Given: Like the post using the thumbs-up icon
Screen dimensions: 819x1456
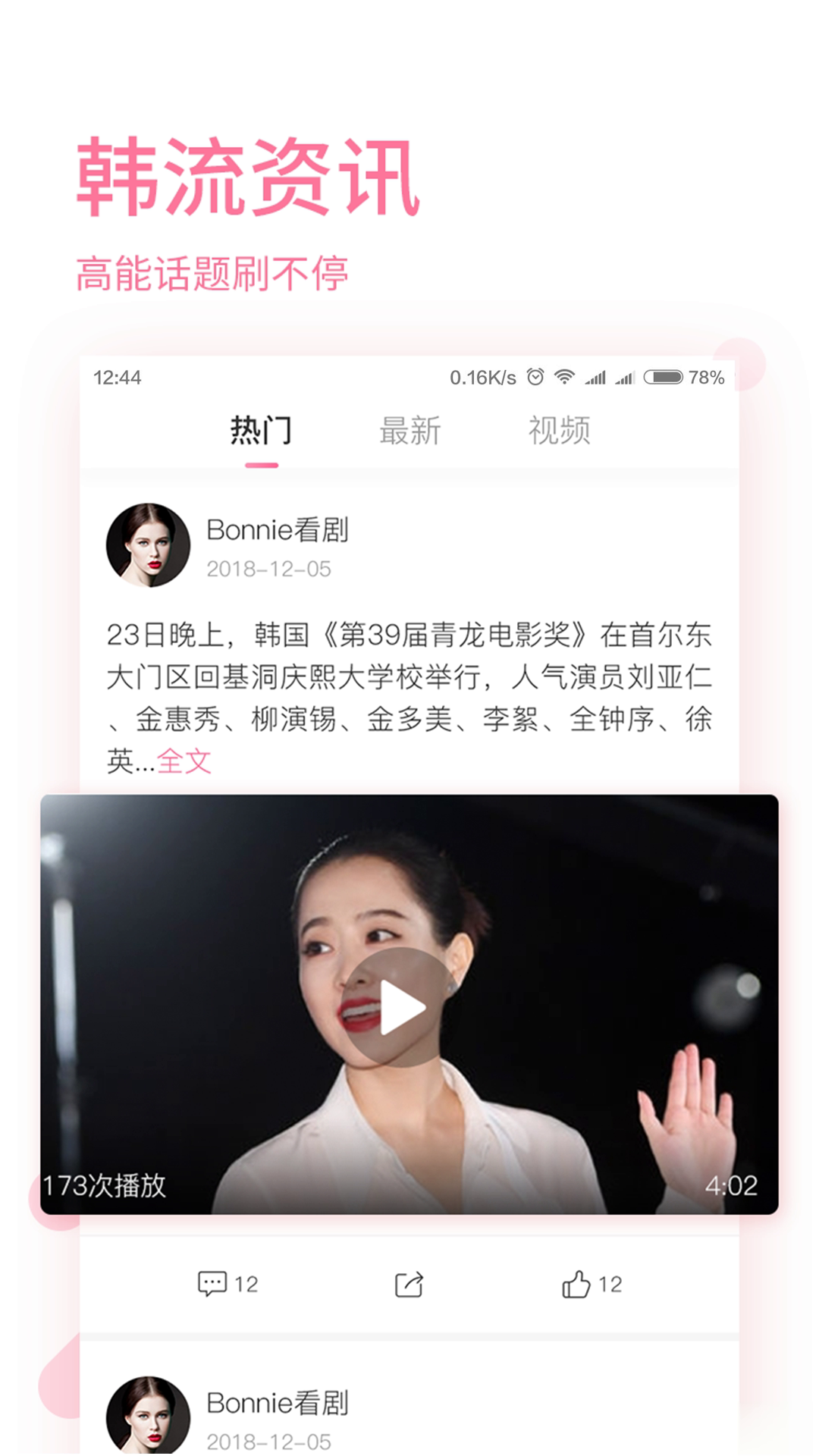Looking at the screenshot, I should pos(578,1283).
